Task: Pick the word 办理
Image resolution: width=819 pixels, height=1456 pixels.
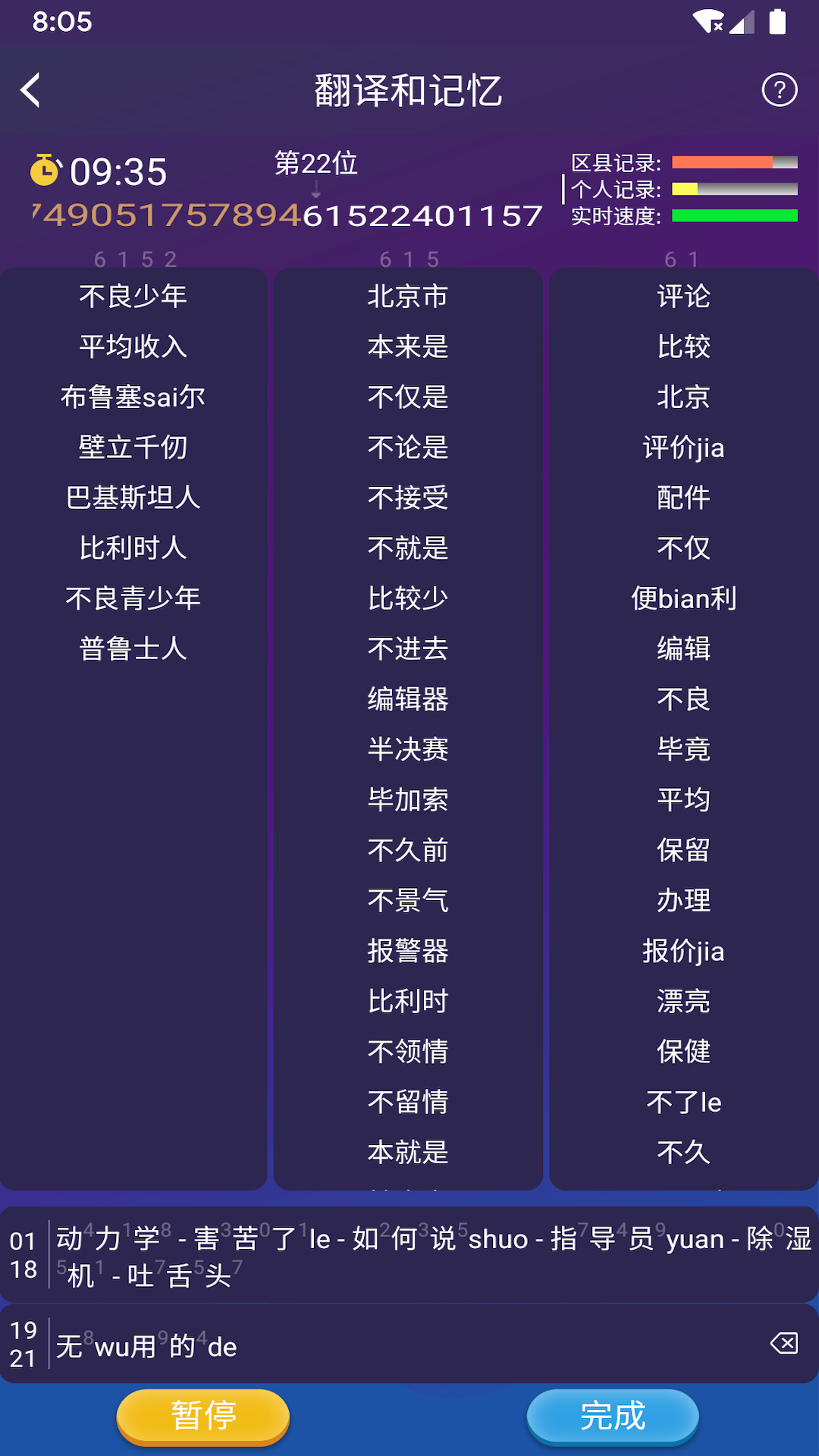Action: coord(683,900)
